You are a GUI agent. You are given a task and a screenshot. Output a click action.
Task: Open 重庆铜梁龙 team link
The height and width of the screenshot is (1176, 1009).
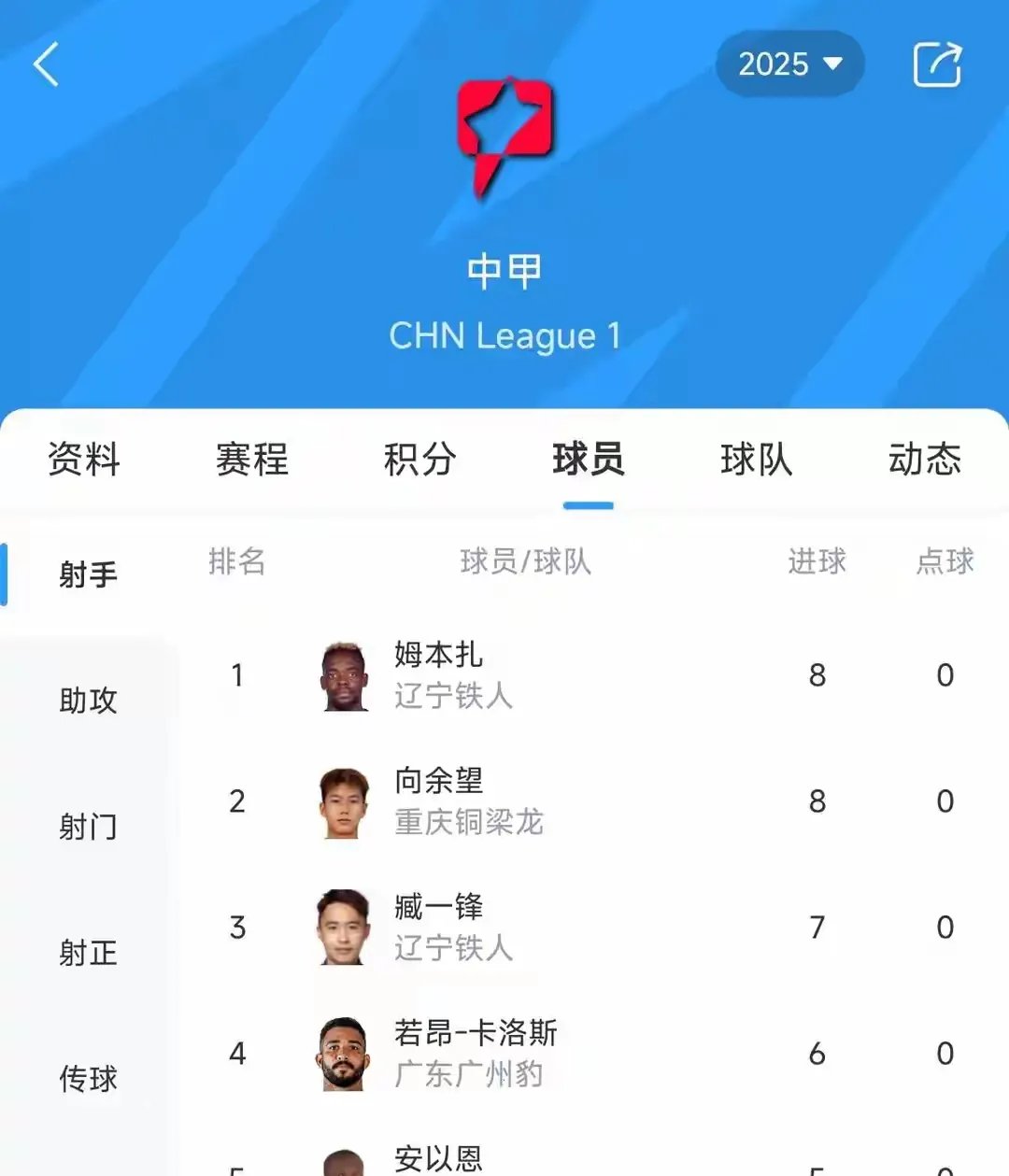(x=472, y=823)
